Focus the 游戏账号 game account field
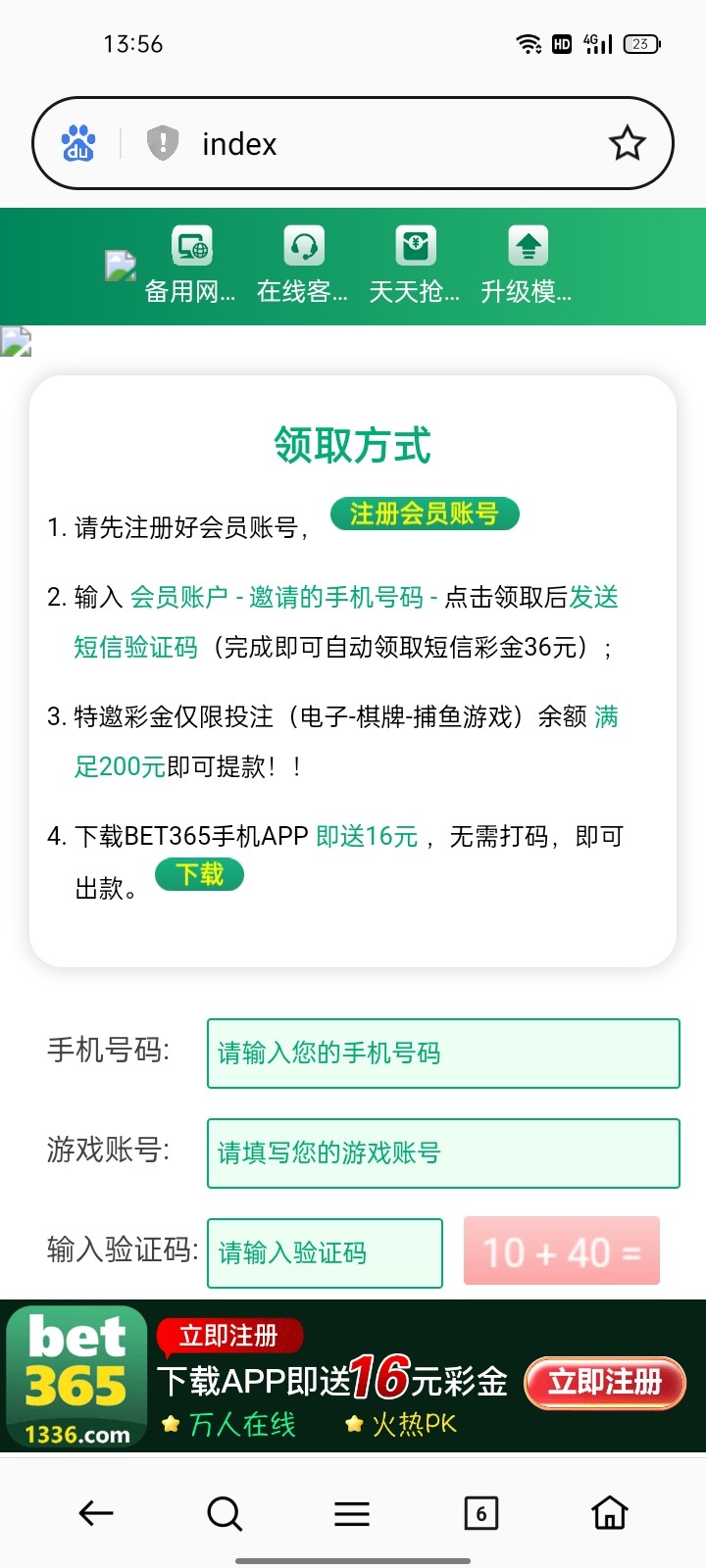Viewport: 706px width, 1568px height. [443, 1153]
